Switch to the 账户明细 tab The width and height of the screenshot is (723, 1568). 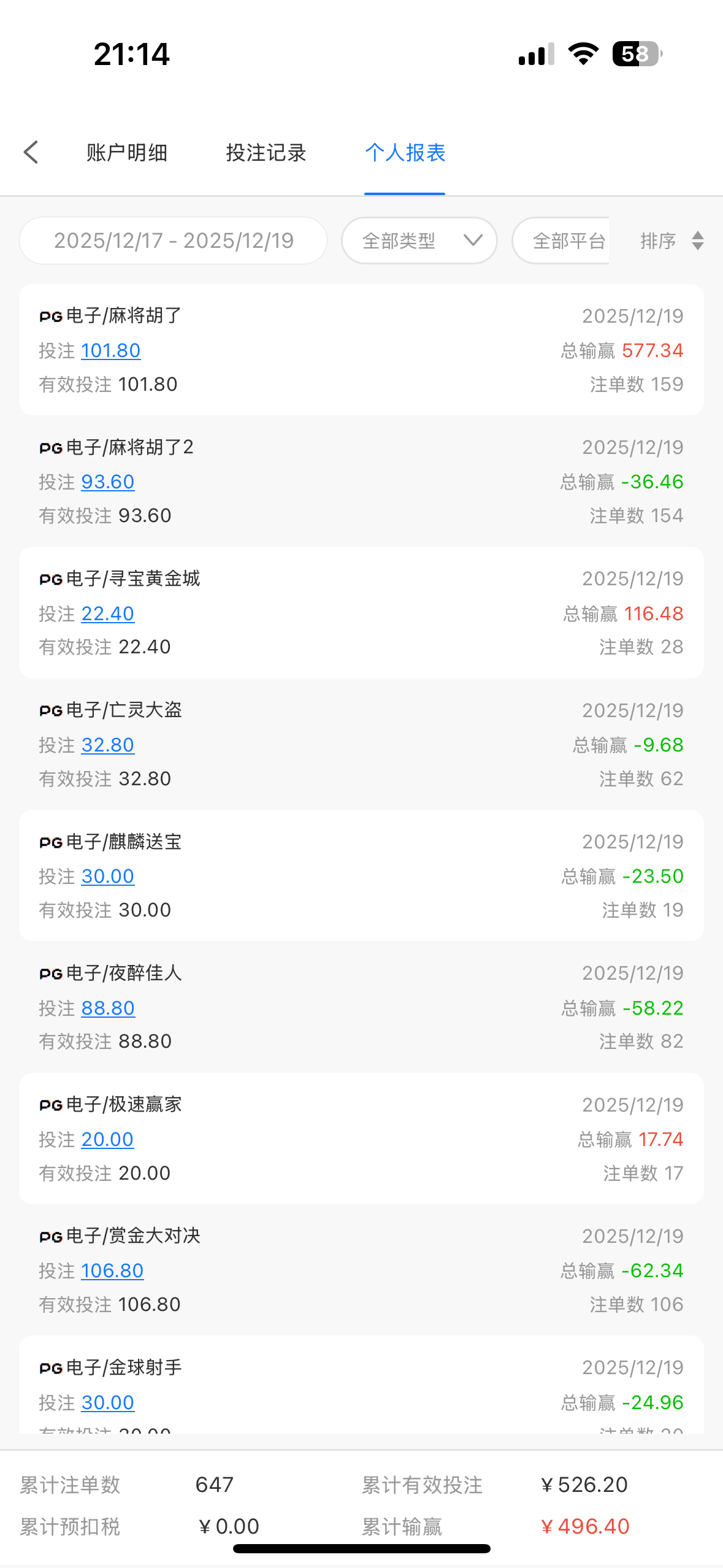click(127, 153)
